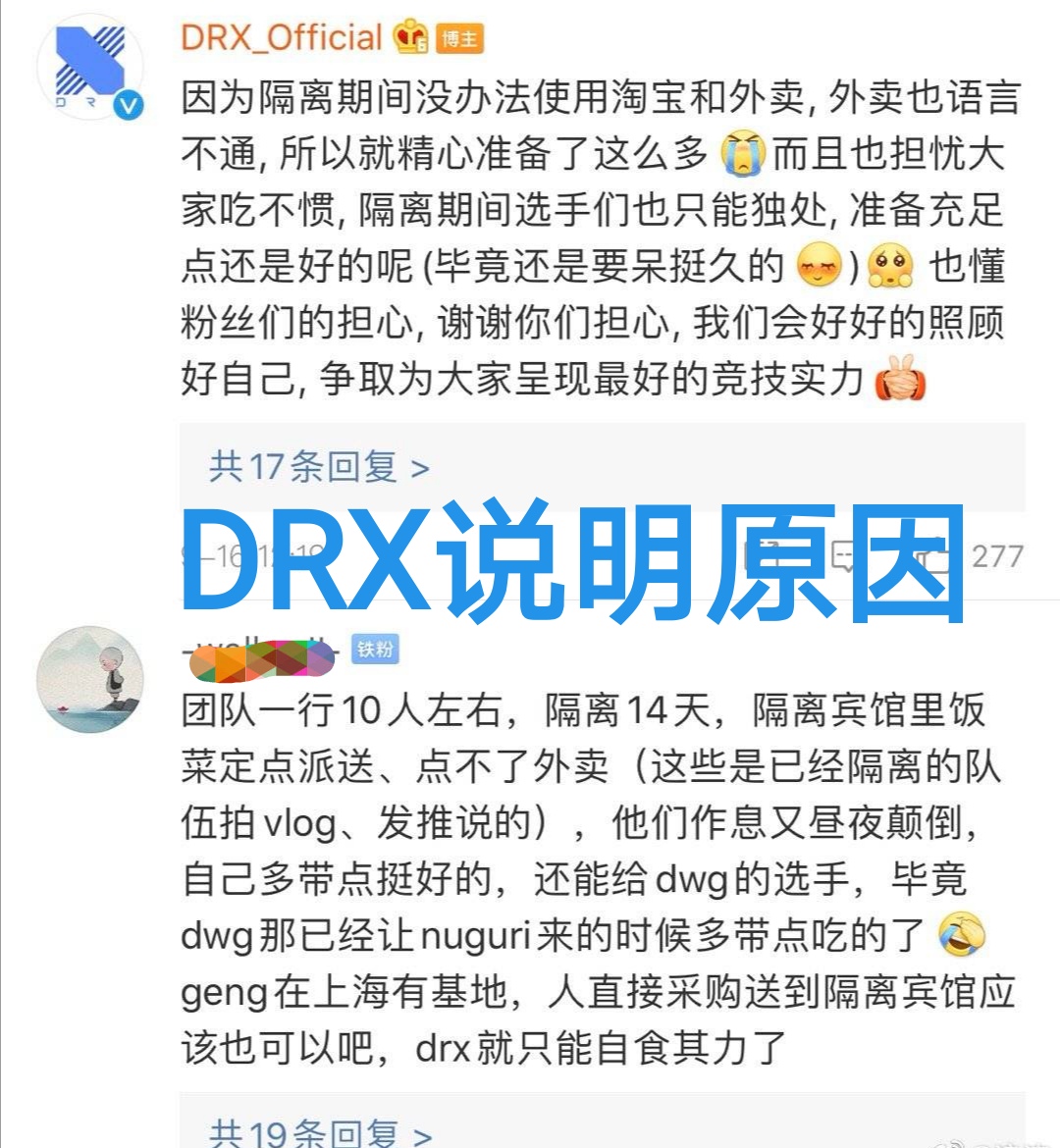Open DRX_Official's profile via username
1060x1148 pixels.
[x=278, y=36]
